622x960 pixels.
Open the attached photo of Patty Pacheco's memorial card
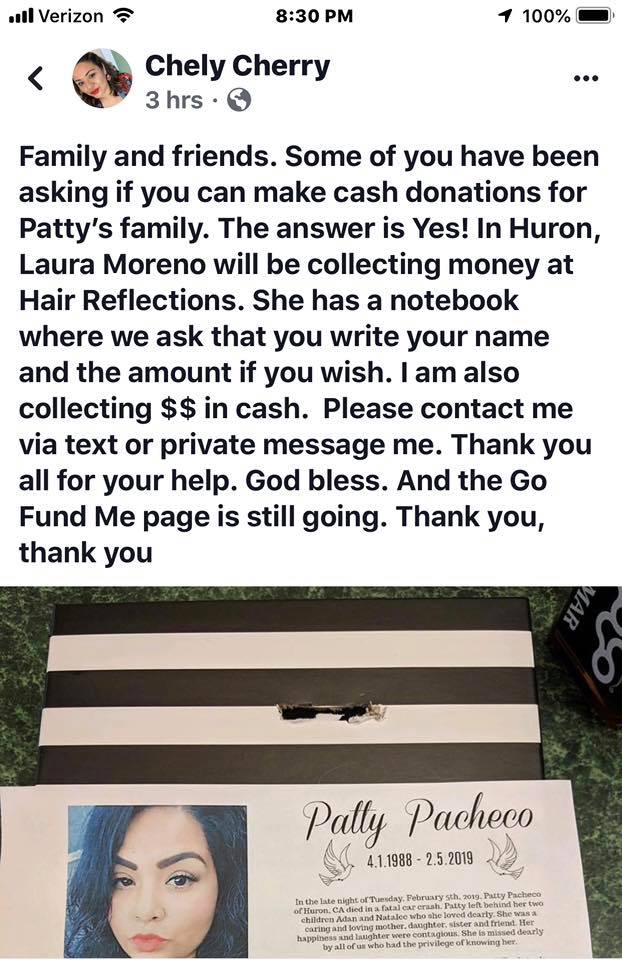311,772
